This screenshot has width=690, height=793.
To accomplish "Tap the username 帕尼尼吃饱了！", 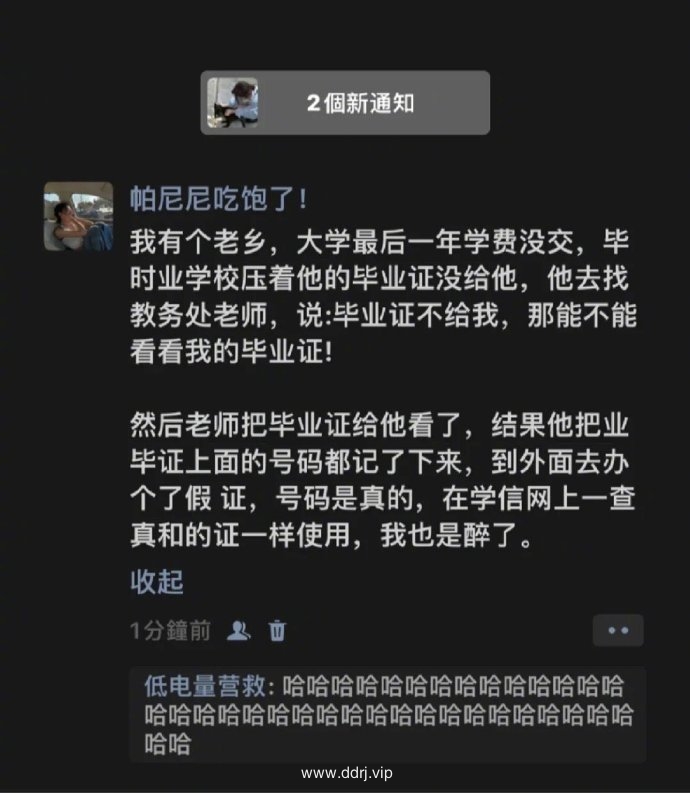I will 219,198.
